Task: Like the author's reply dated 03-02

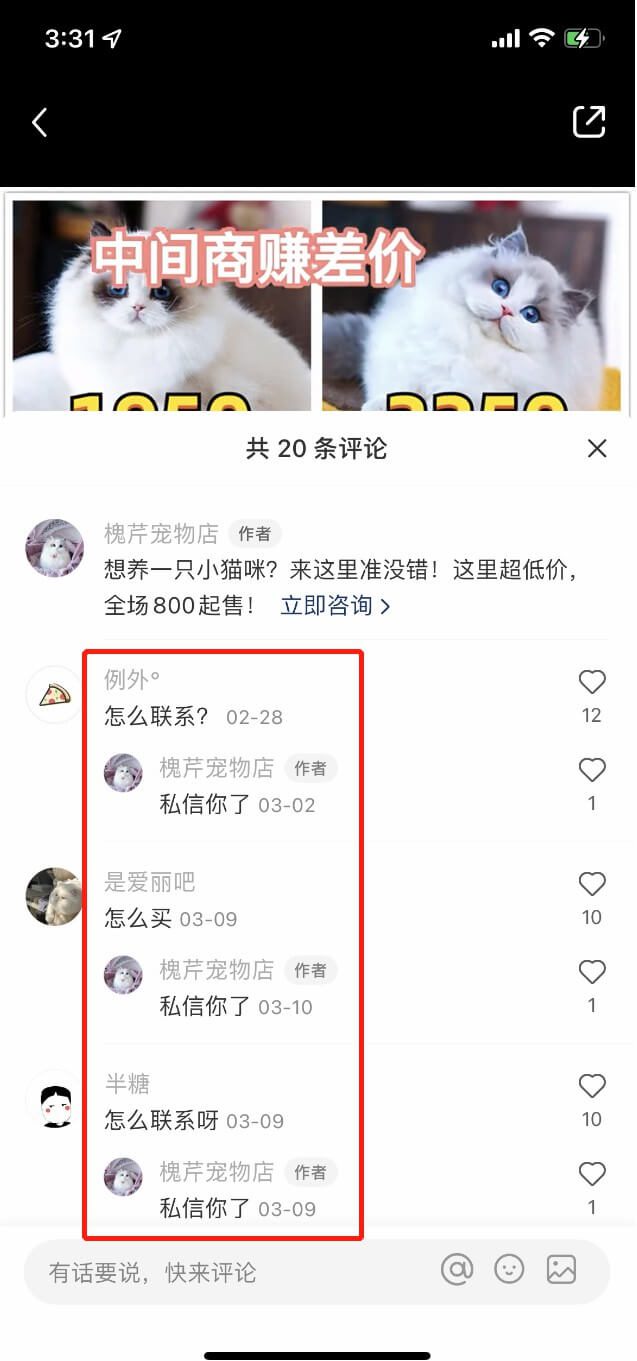Action: [x=592, y=770]
